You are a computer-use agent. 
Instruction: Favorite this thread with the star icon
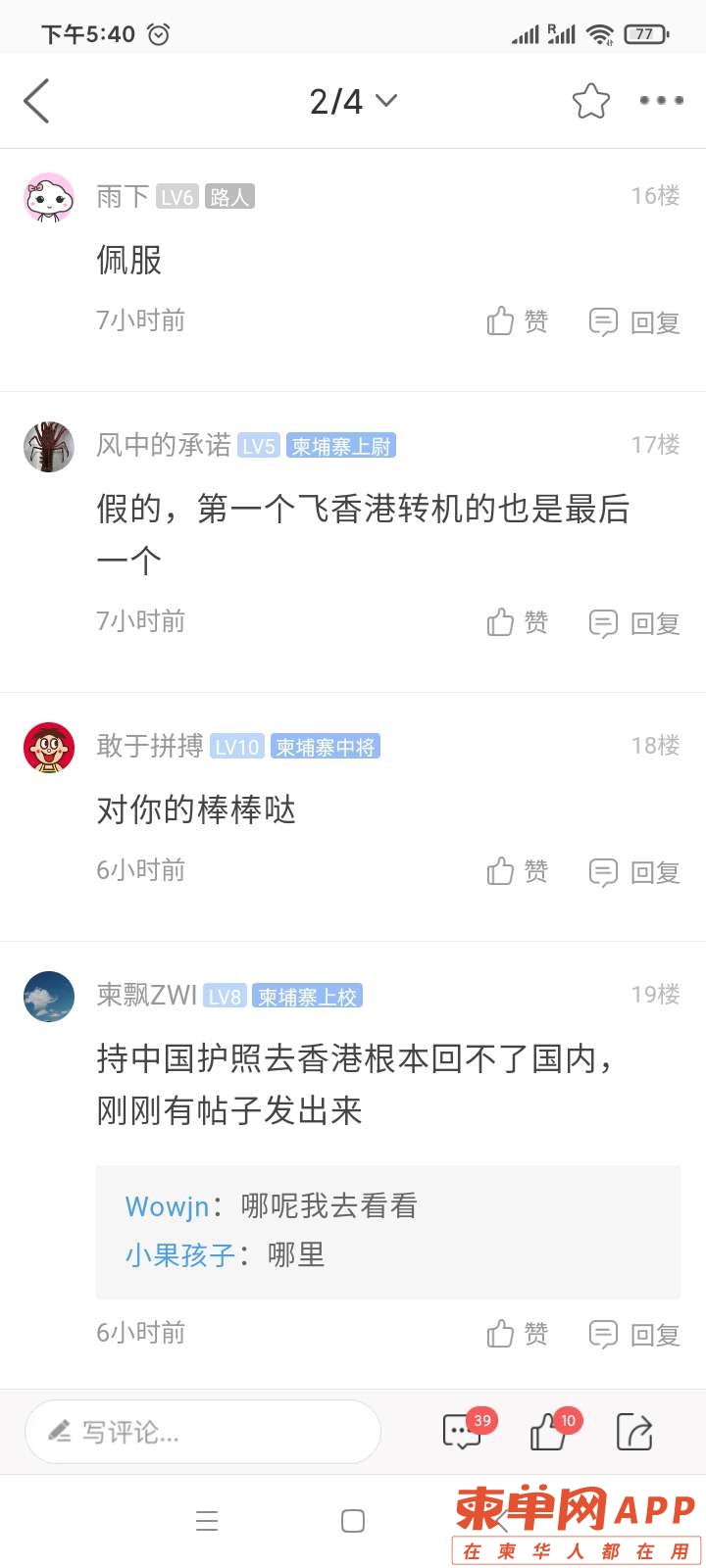(x=591, y=101)
